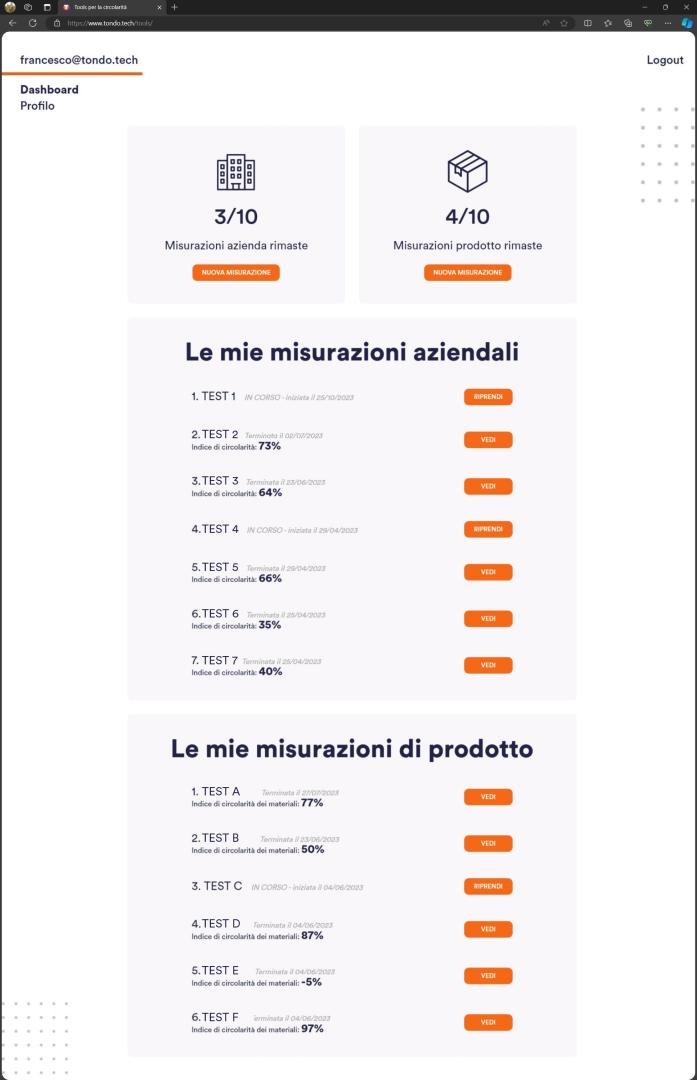Log out of the account

coord(665,60)
